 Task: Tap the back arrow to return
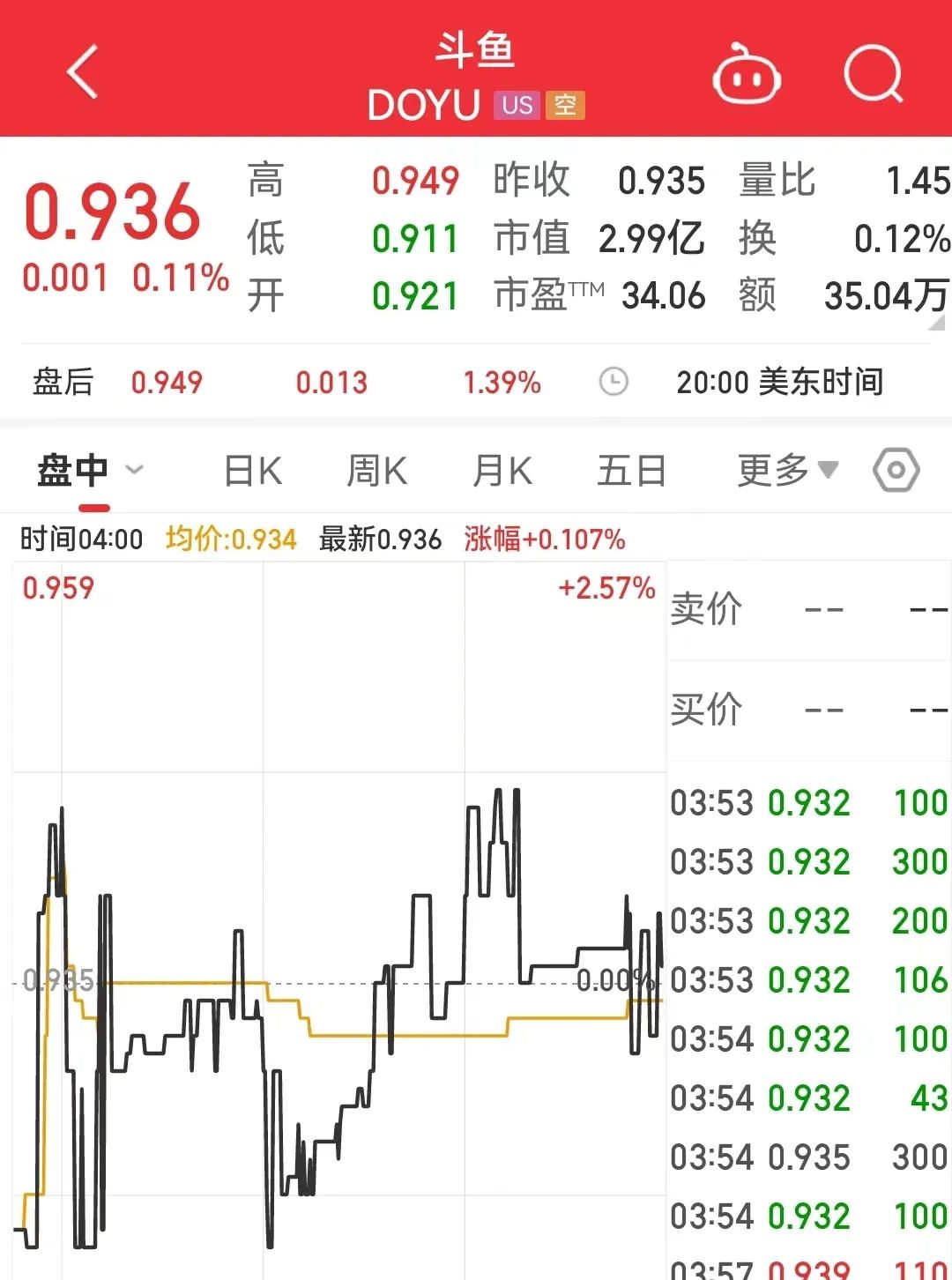tap(81, 72)
